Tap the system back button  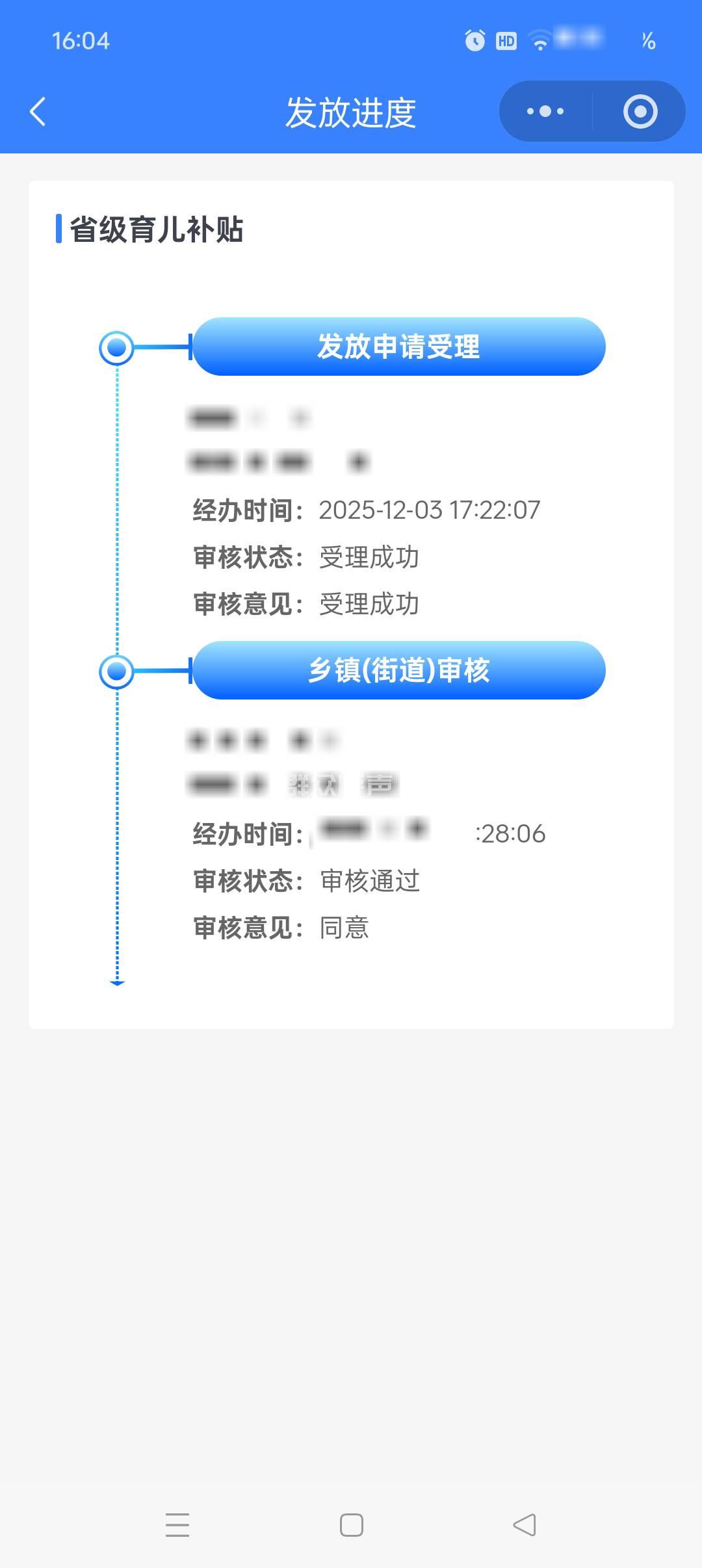(x=524, y=1525)
